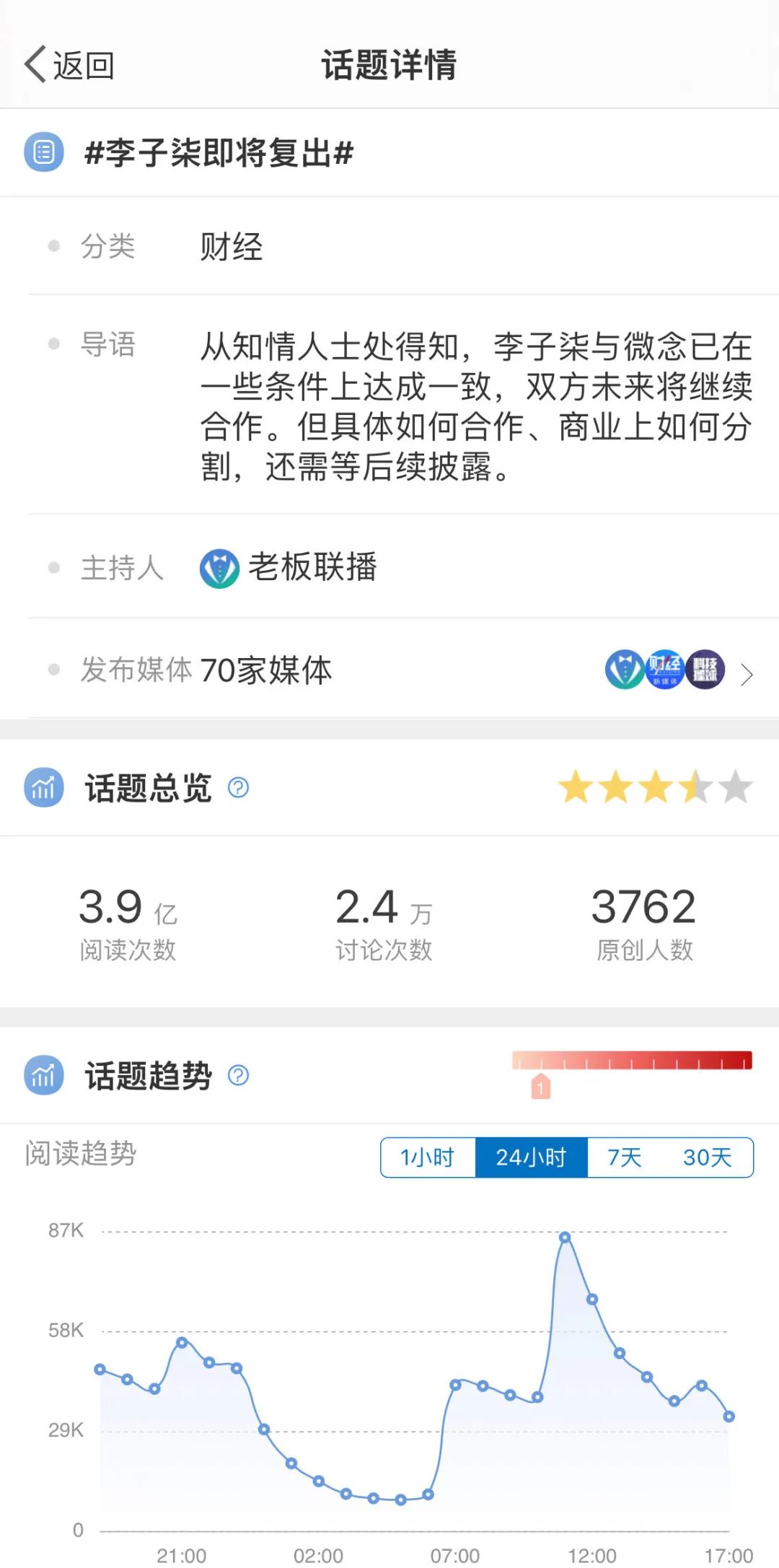Image resolution: width=779 pixels, height=1568 pixels.
Task: Select the 24小时 trend range
Action: coord(532,1157)
